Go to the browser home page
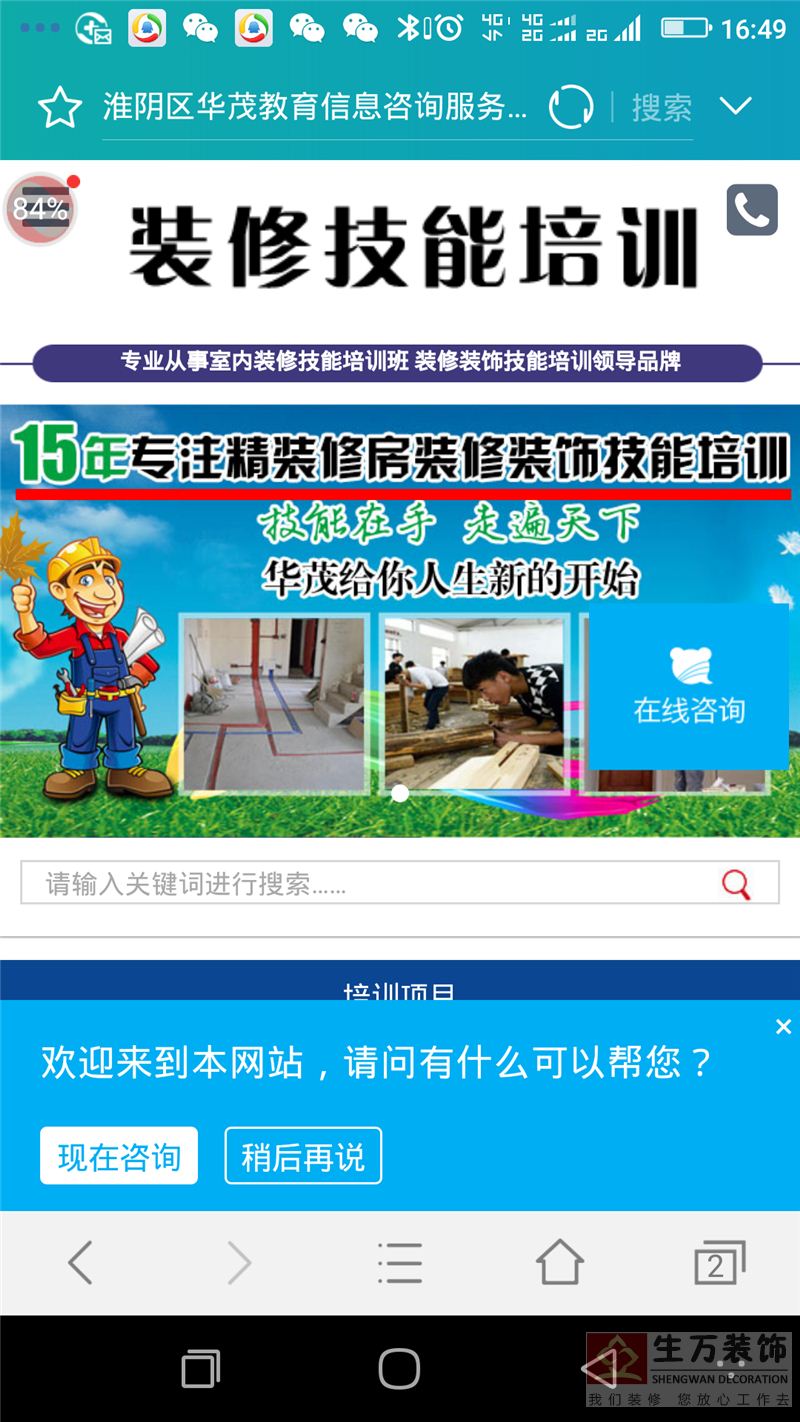Image resolution: width=800 pixels, height=1422 pixels. coord(560,1263)
